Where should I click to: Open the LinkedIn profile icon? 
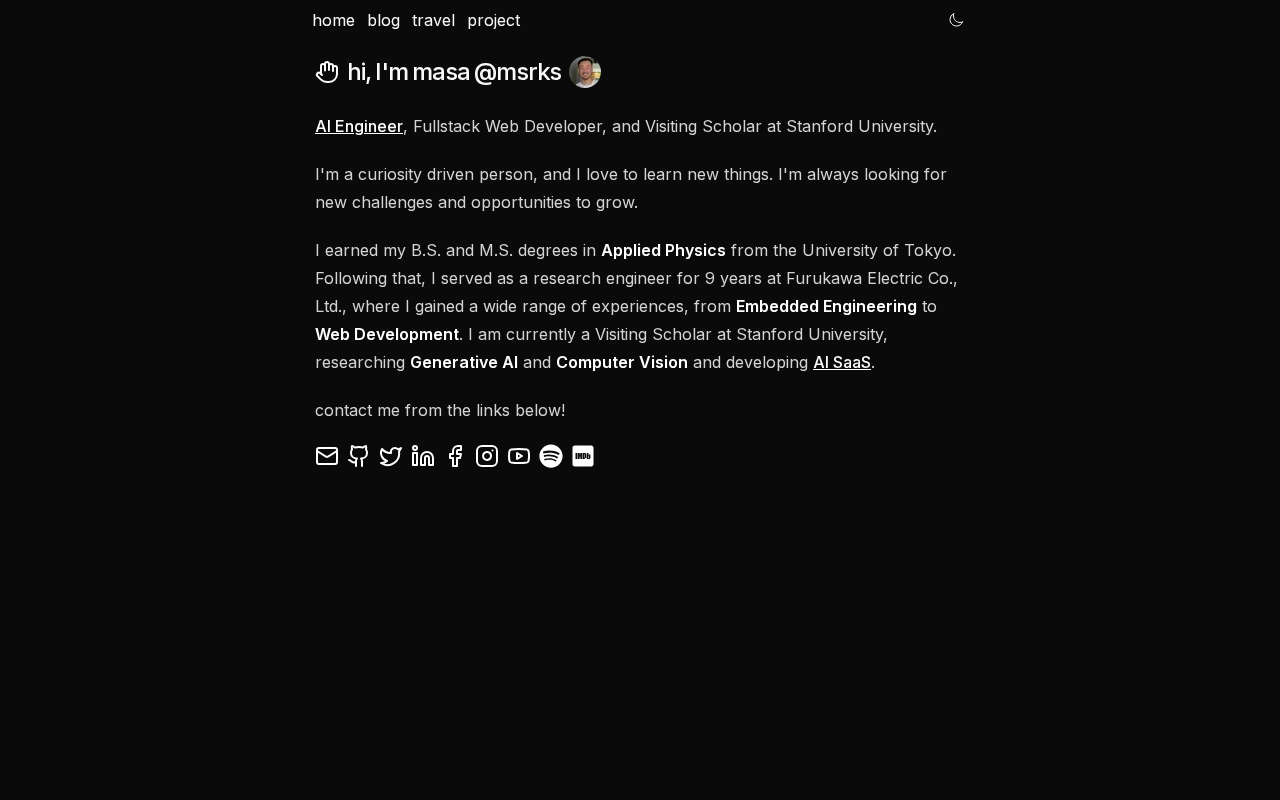click(x=423, y=456)
